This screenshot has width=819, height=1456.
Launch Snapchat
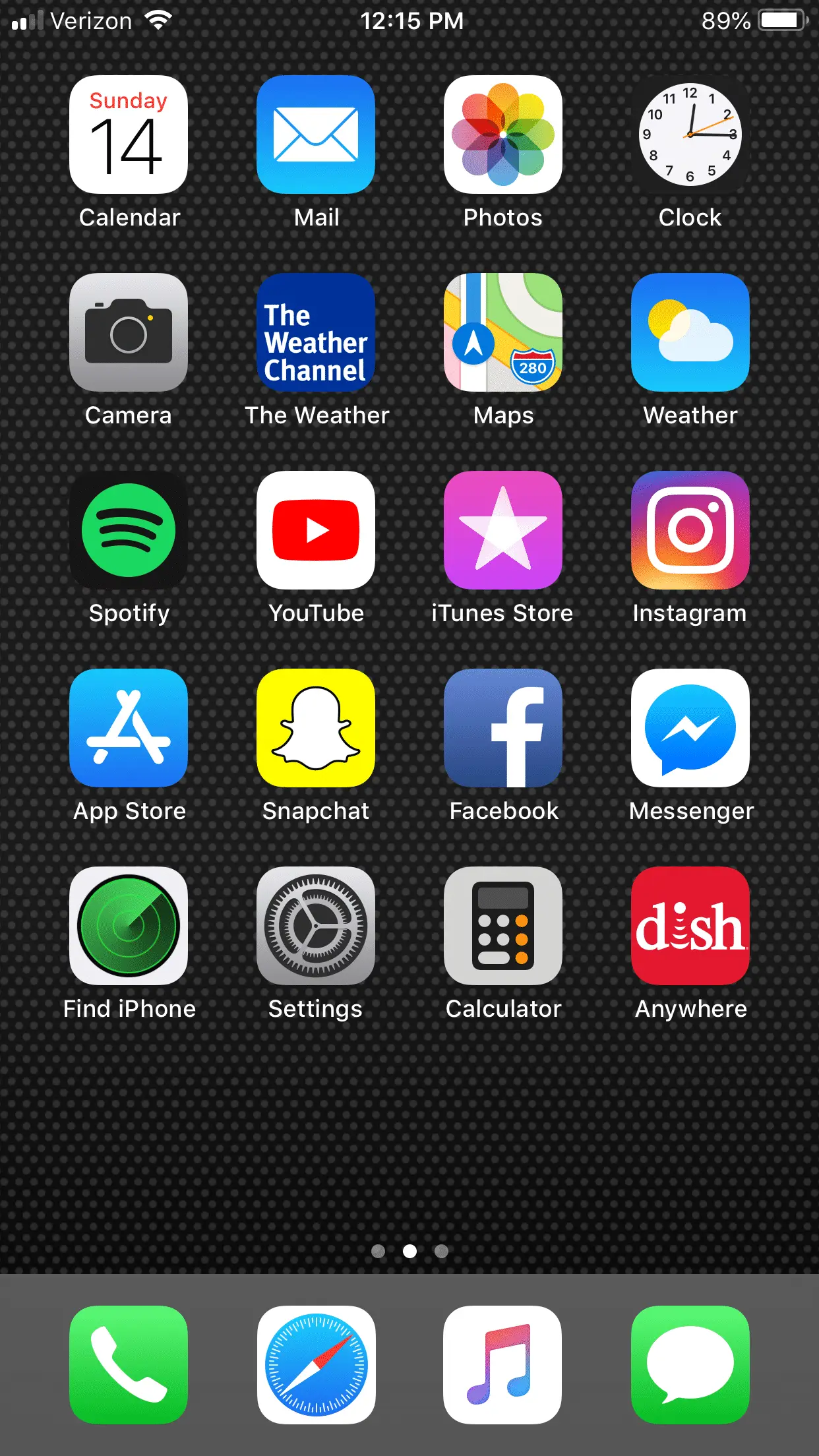click(x=316, y=728)
